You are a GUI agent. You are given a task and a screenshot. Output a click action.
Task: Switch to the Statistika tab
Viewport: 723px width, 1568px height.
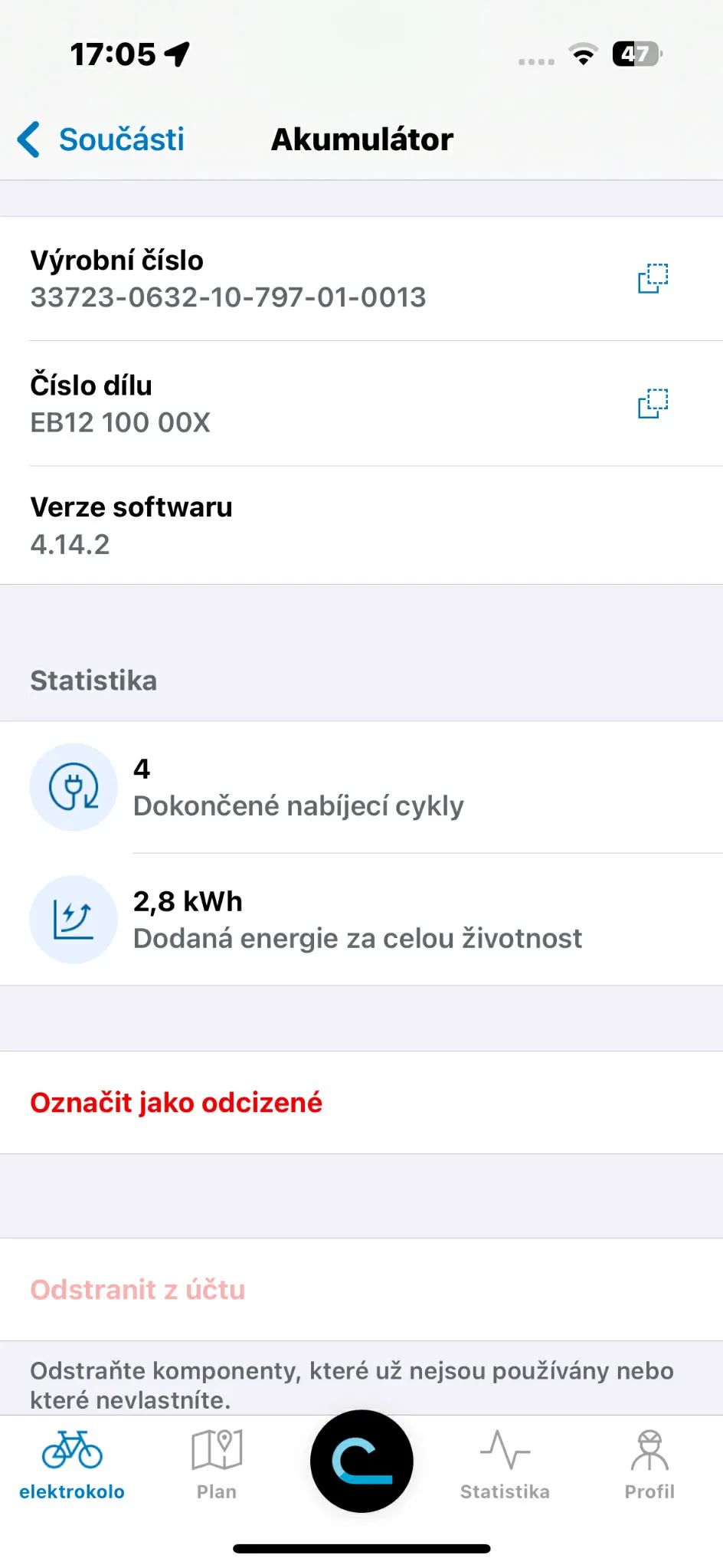click(505, 1464)
